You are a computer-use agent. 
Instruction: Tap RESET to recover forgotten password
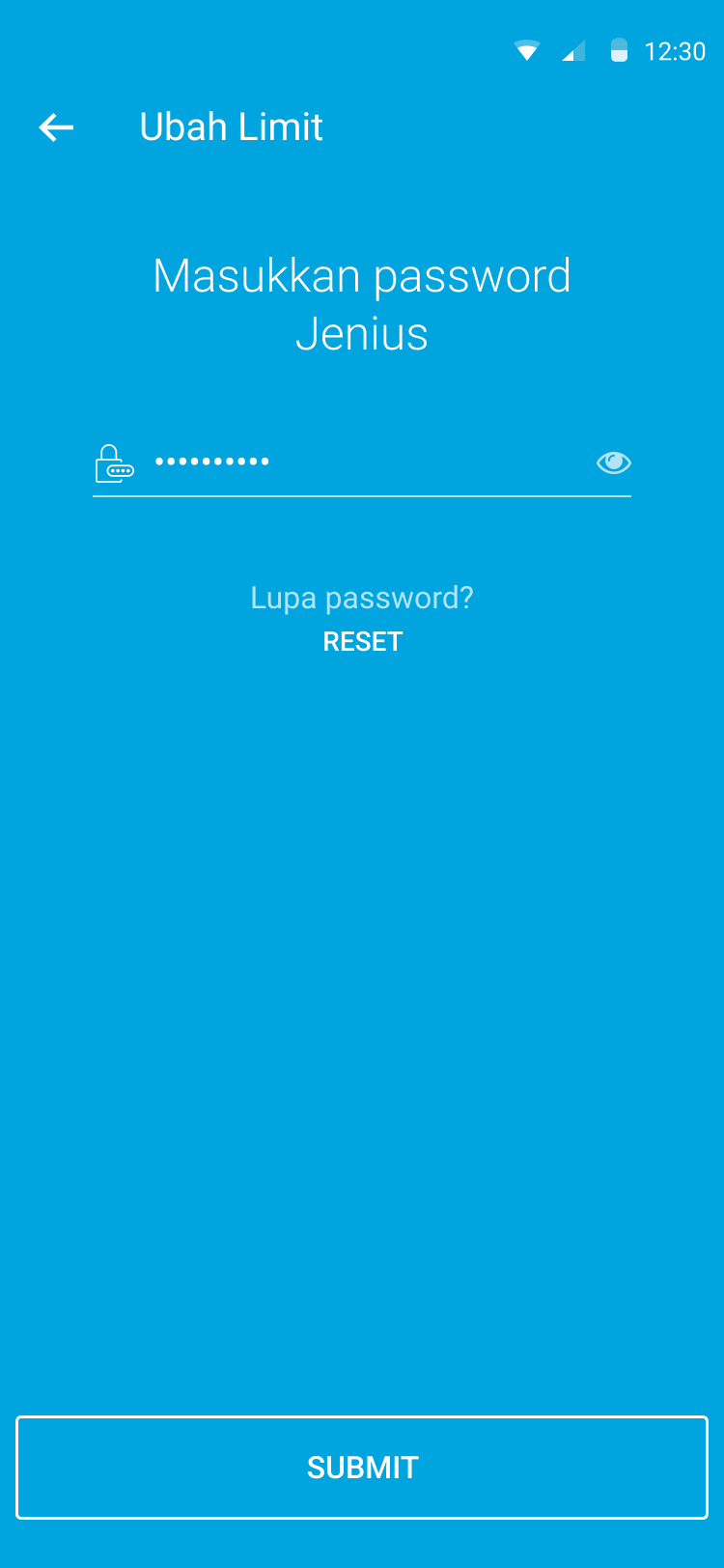[362, 642]
